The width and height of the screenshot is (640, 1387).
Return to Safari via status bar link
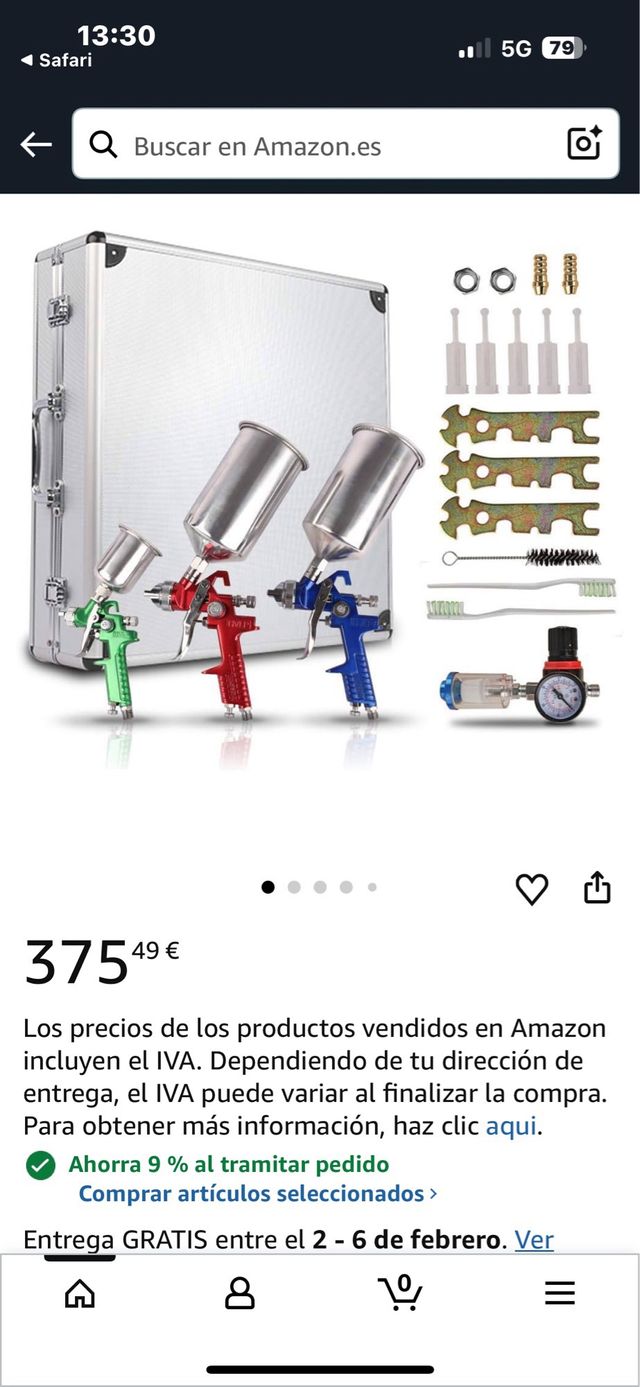56,60
